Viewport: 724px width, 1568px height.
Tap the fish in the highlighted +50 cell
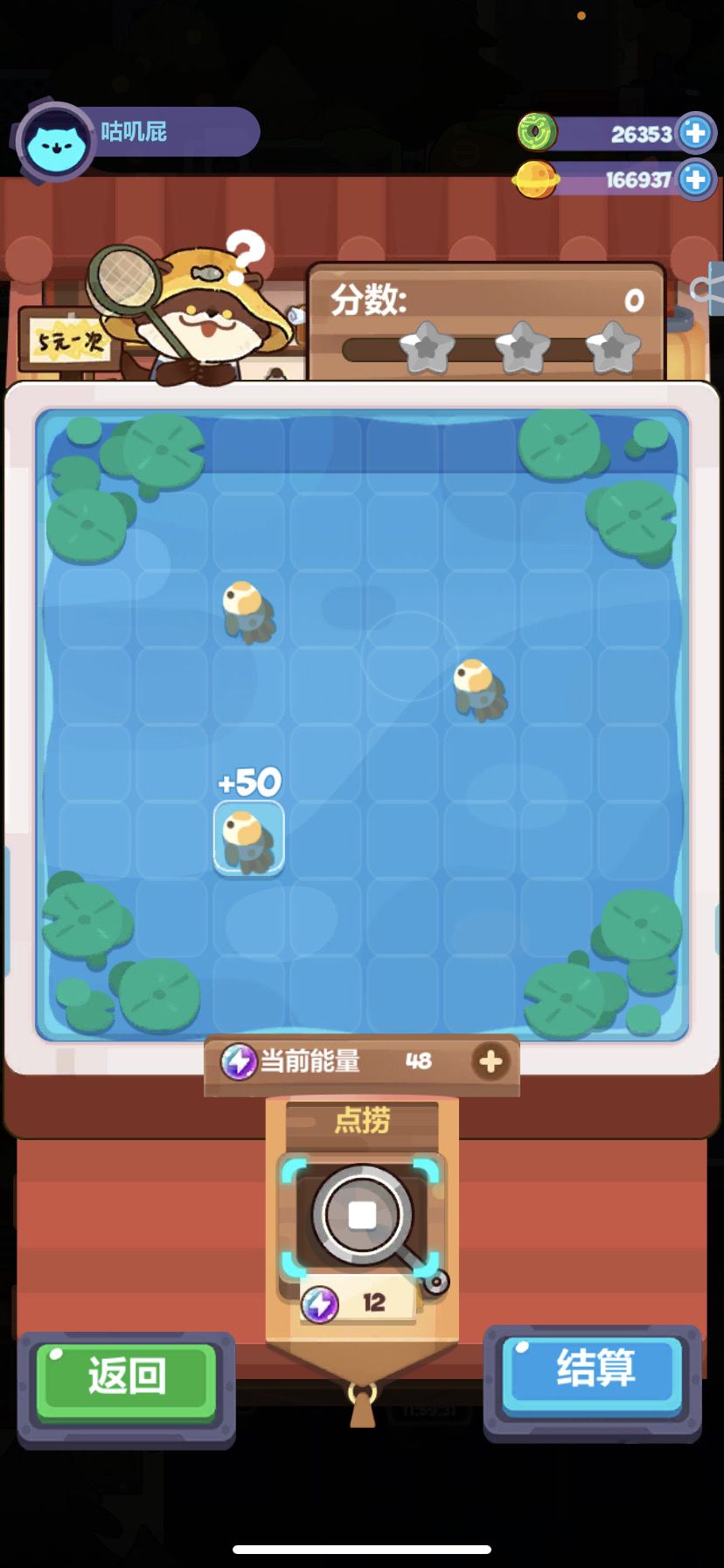pyautogui.click(x=249, y=838)
